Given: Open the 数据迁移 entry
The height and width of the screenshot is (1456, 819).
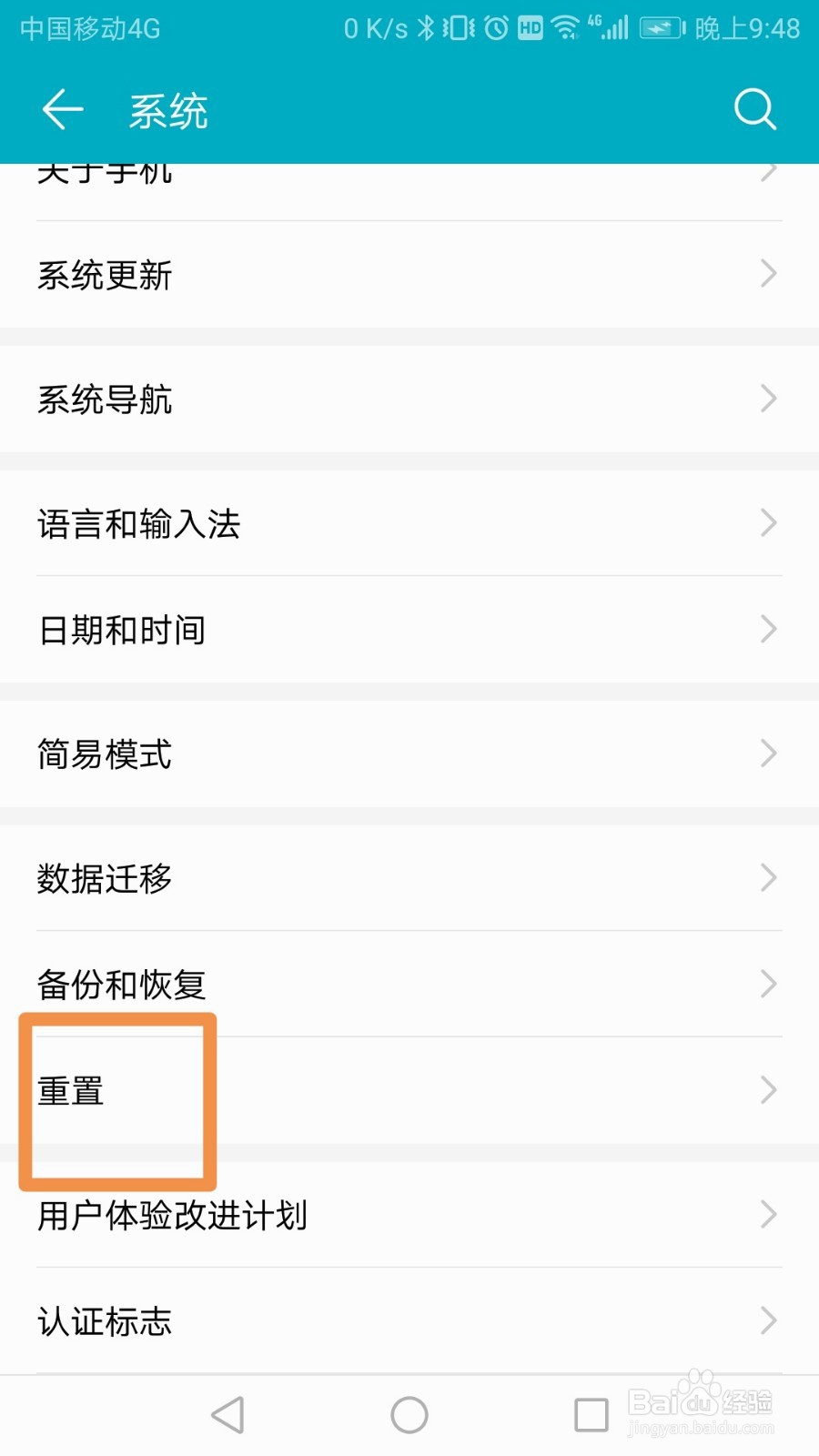Looking at the screenshot, I should [x=409, y=877].
